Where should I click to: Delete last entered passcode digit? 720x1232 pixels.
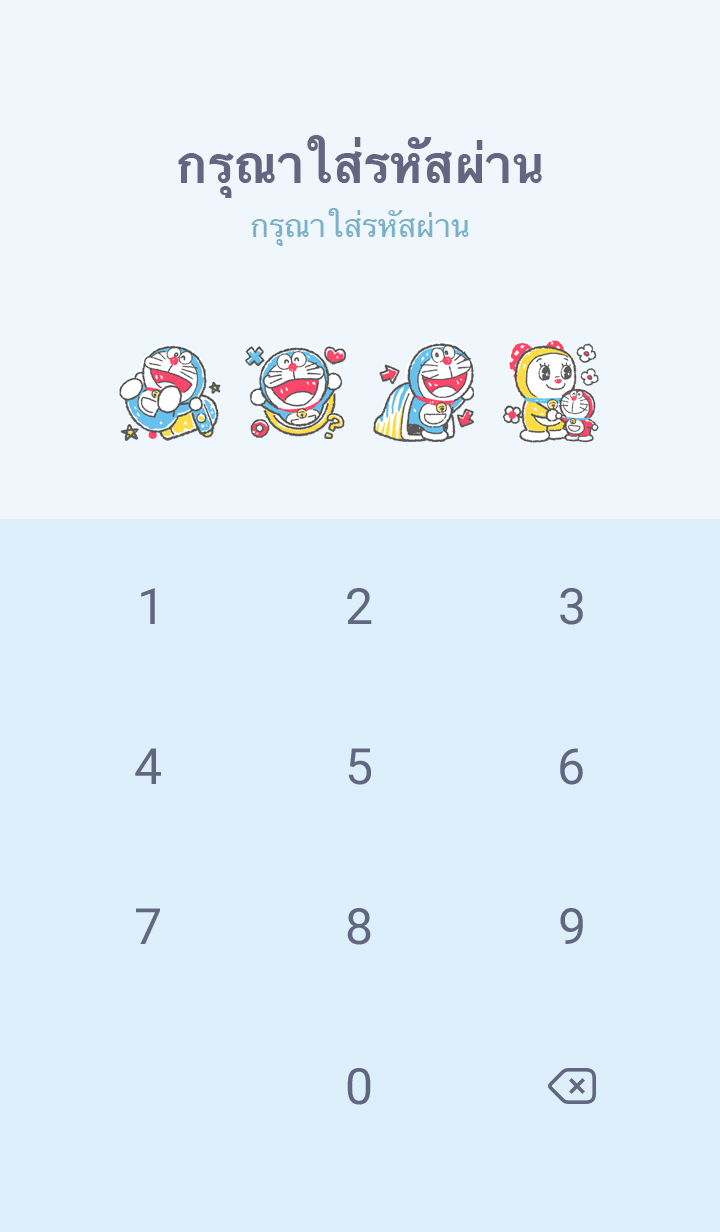tap(572, 1086)
